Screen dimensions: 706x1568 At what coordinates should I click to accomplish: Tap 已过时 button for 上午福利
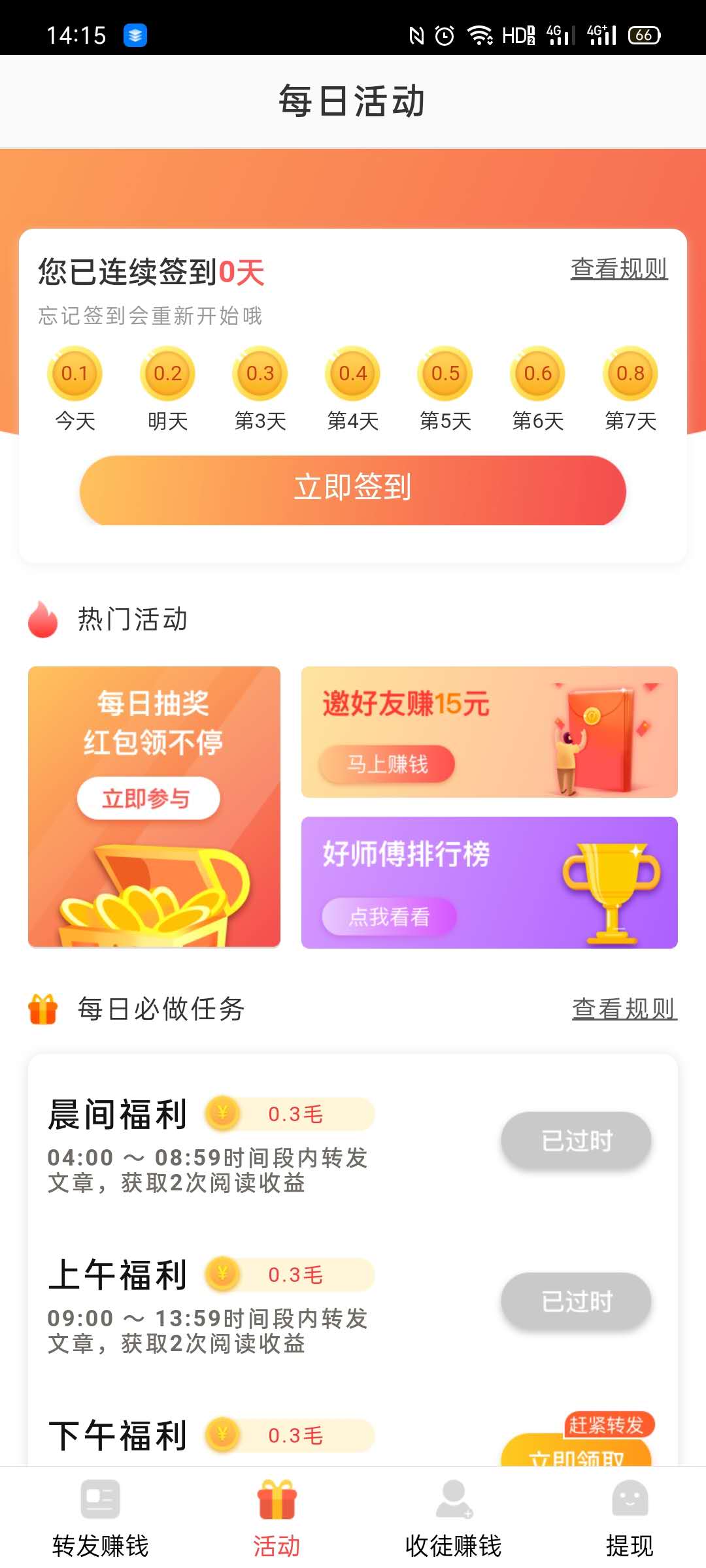(x=576, y=1301)
